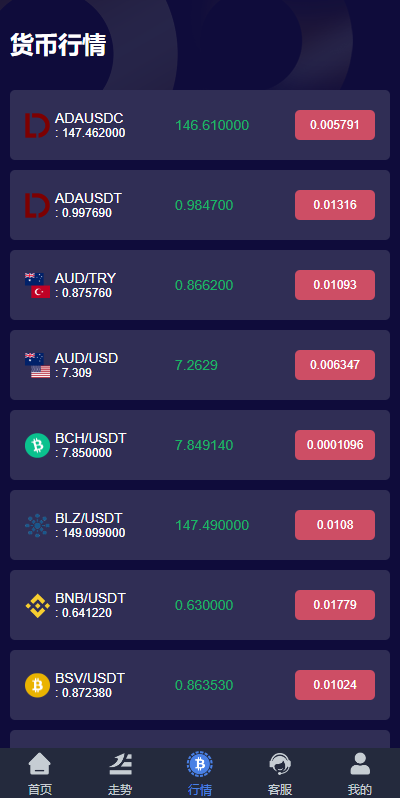Open the 客服 customer service tab

coord(280,774)
